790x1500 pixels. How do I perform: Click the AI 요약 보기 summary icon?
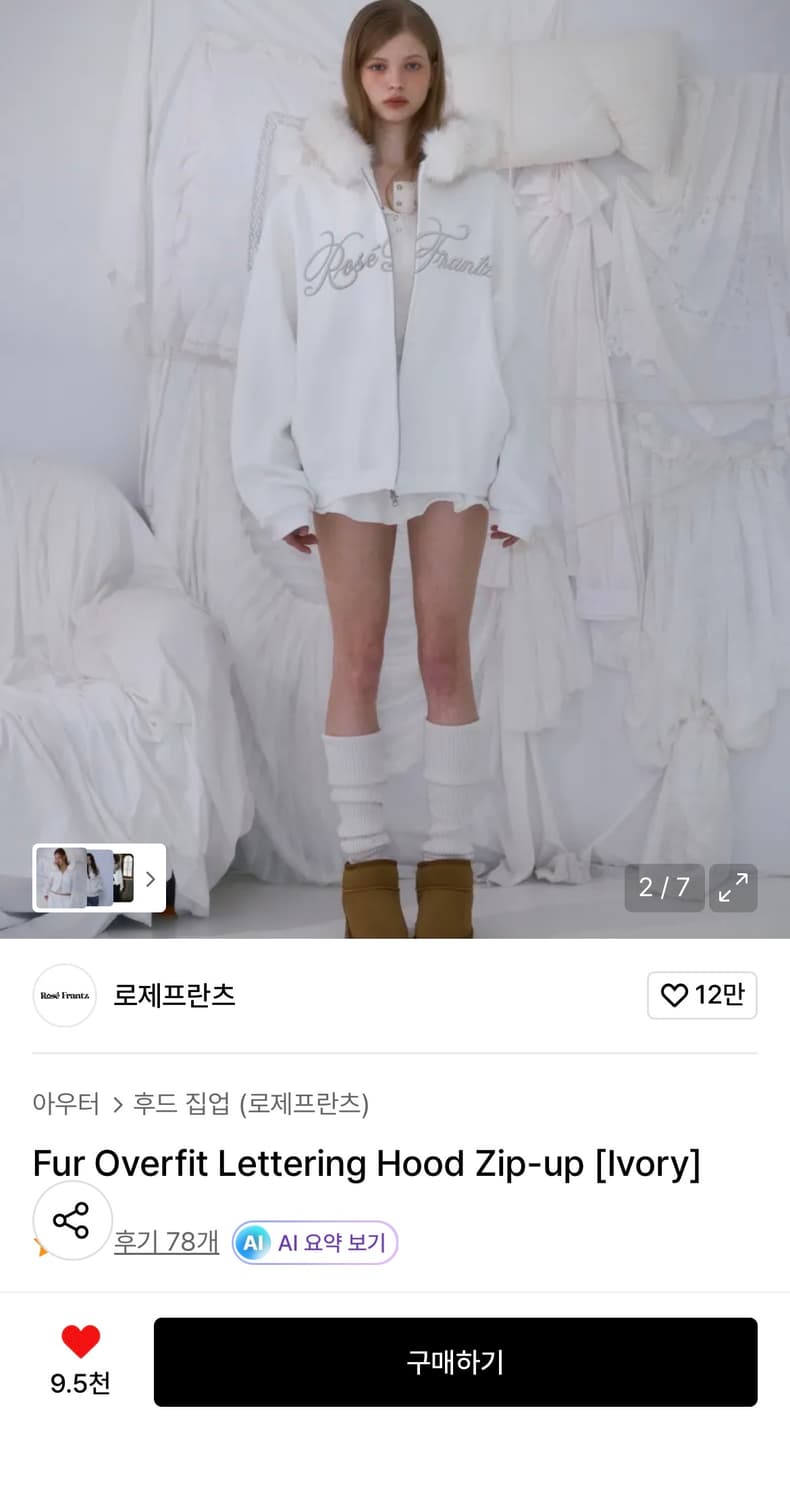pyautogui.click(x=252, y=1242)
